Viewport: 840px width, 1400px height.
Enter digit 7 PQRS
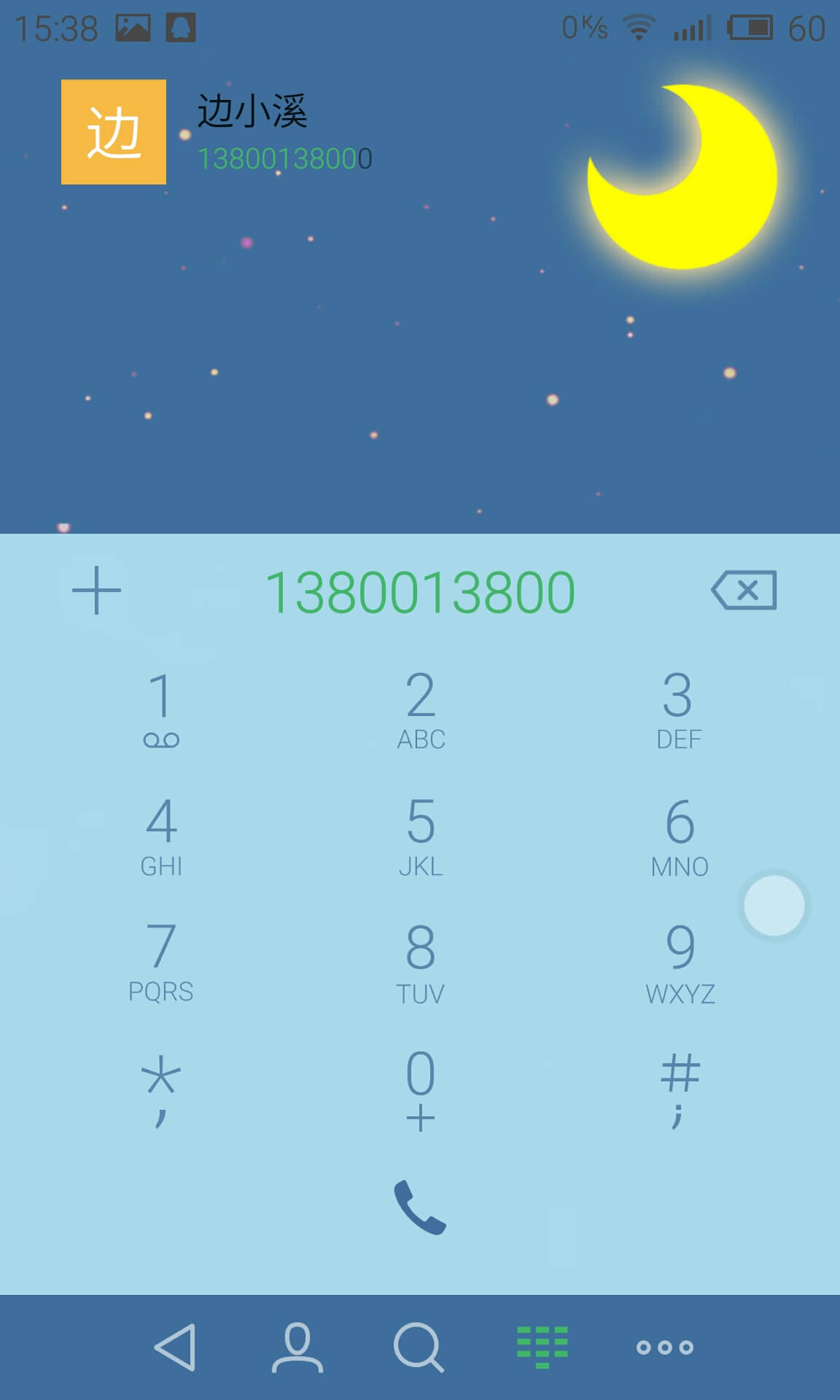161,962
